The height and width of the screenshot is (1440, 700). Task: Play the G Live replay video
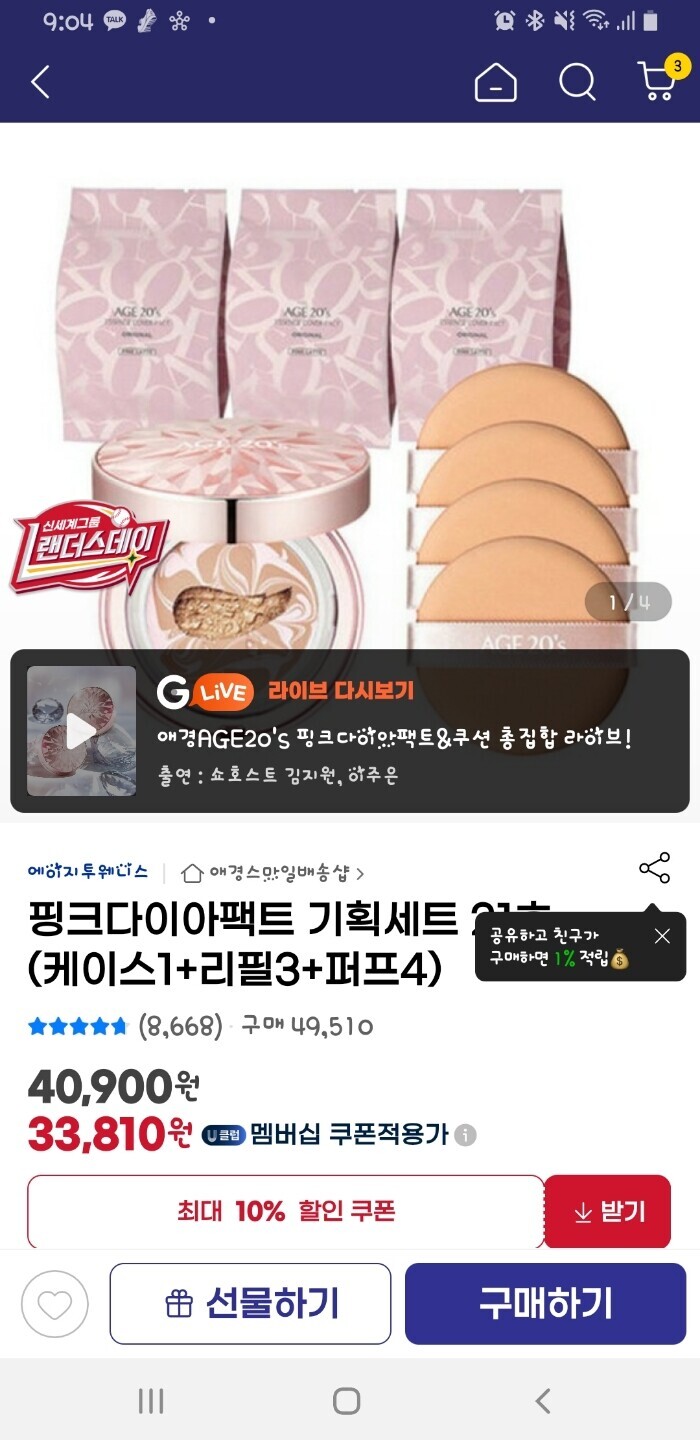coord(81,731)
